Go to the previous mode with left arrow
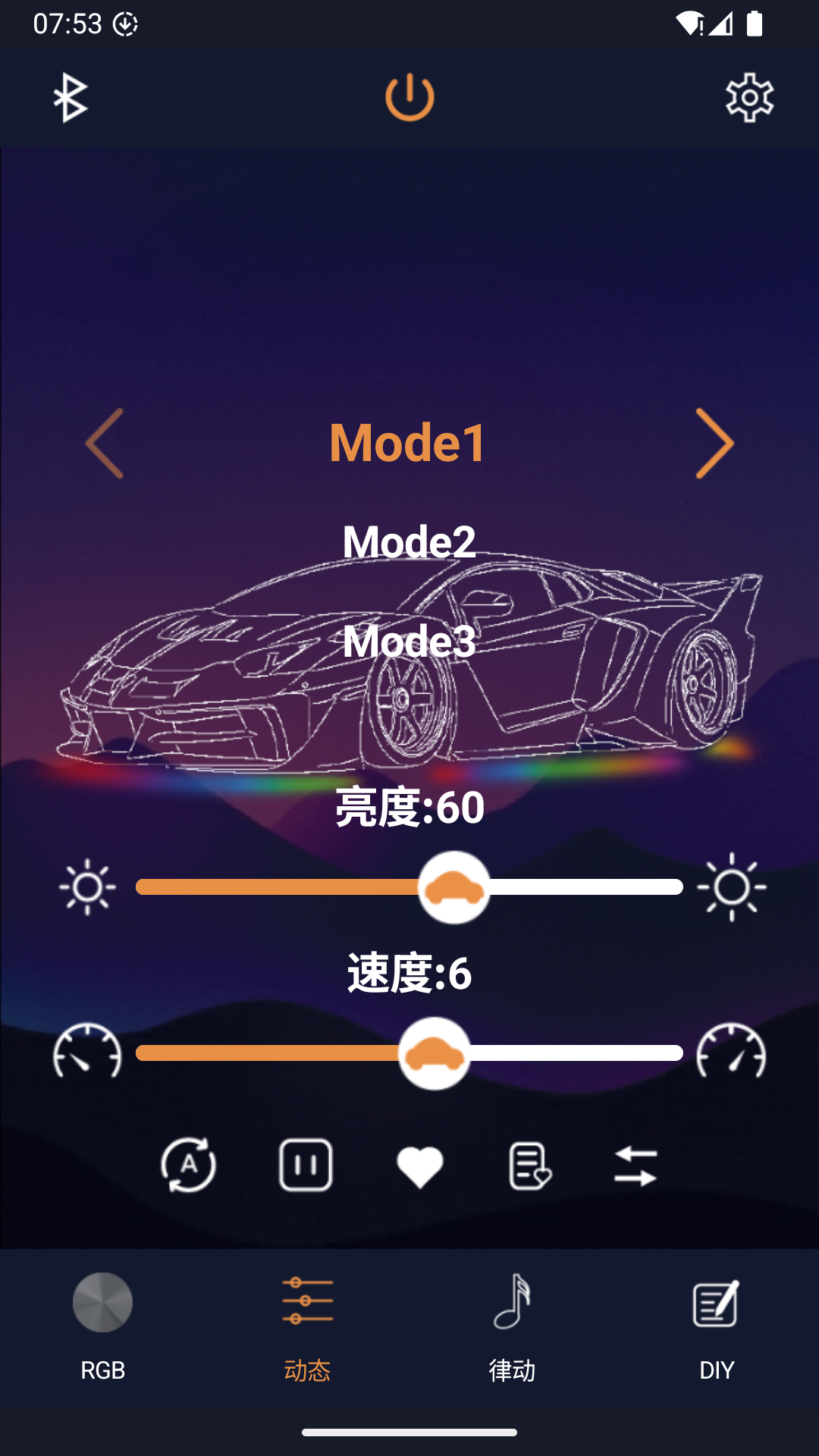This screenshot has height=1456, width=819. [x=105, y=444]
